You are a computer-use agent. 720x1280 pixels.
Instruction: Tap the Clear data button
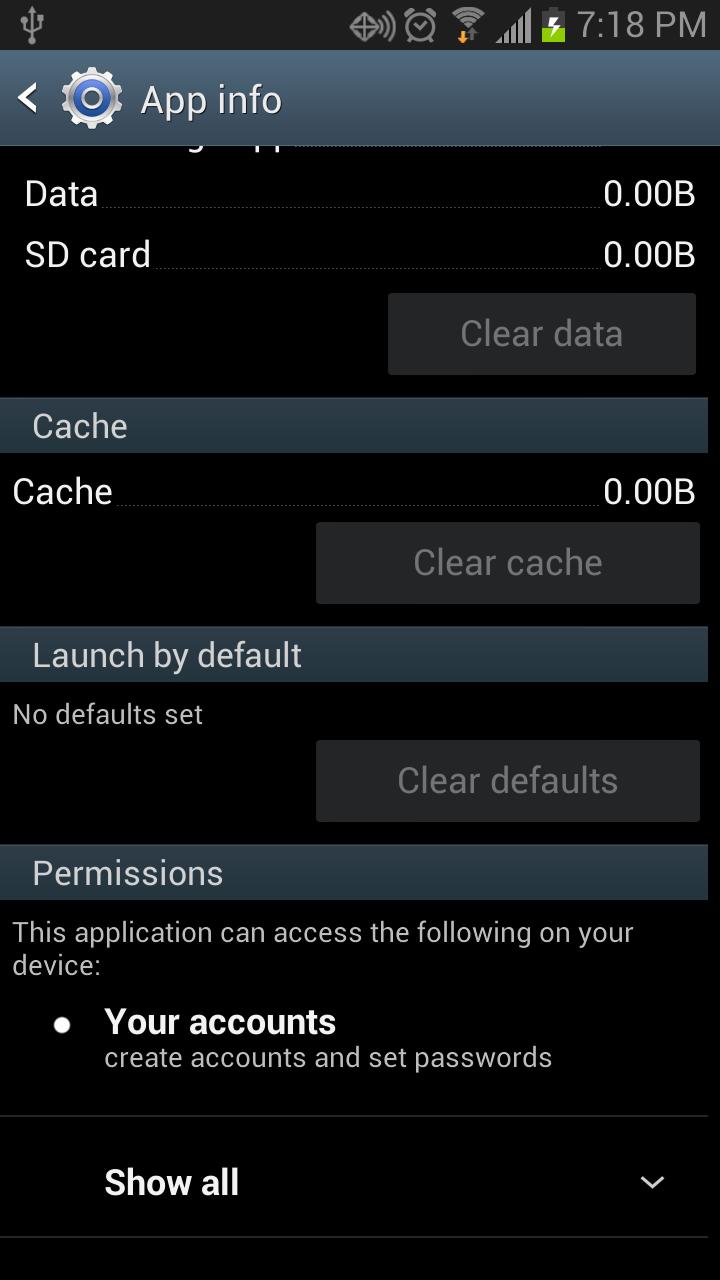point(541,334)
